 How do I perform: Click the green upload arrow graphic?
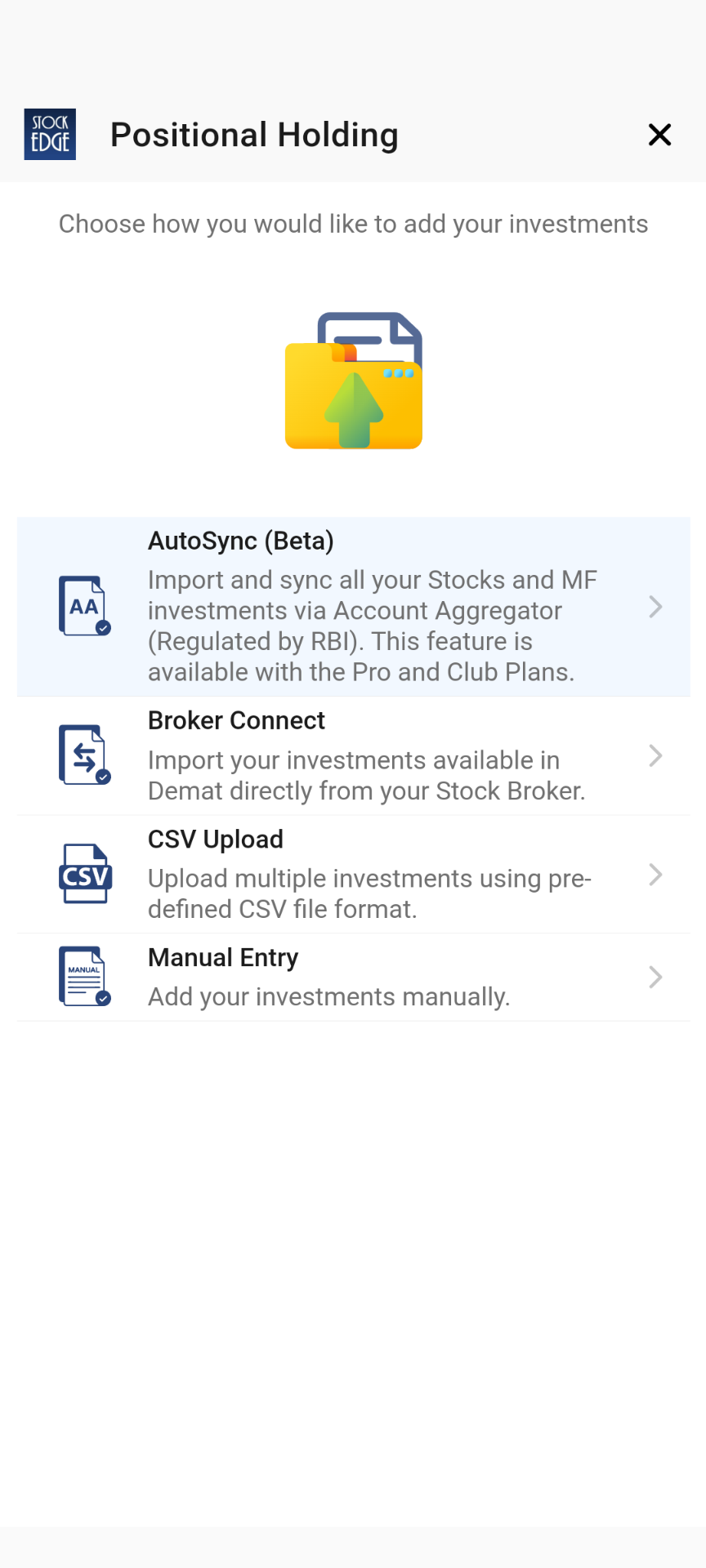pos(355,408)
